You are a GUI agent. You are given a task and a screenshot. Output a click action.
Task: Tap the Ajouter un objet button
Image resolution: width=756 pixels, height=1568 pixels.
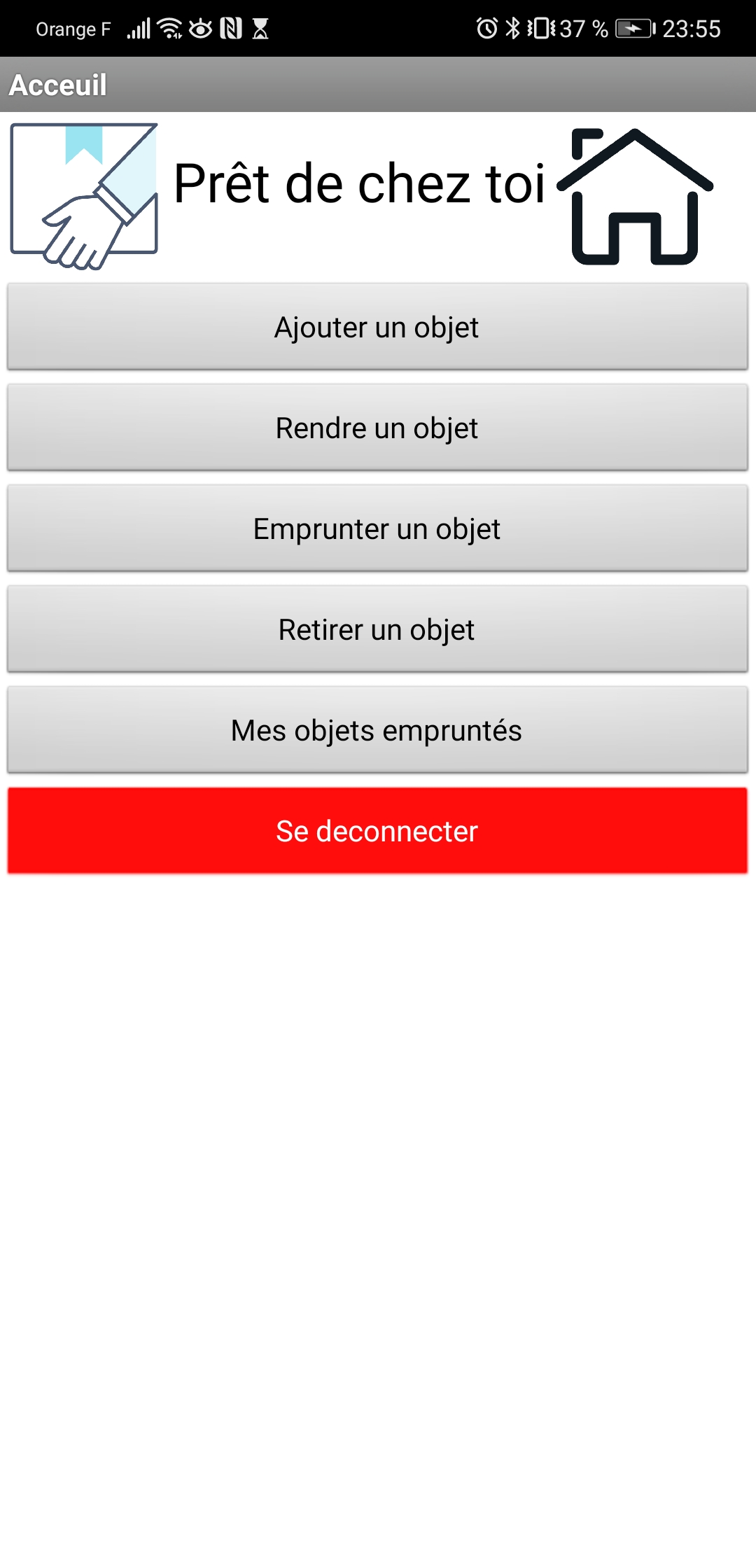point(377,327)
